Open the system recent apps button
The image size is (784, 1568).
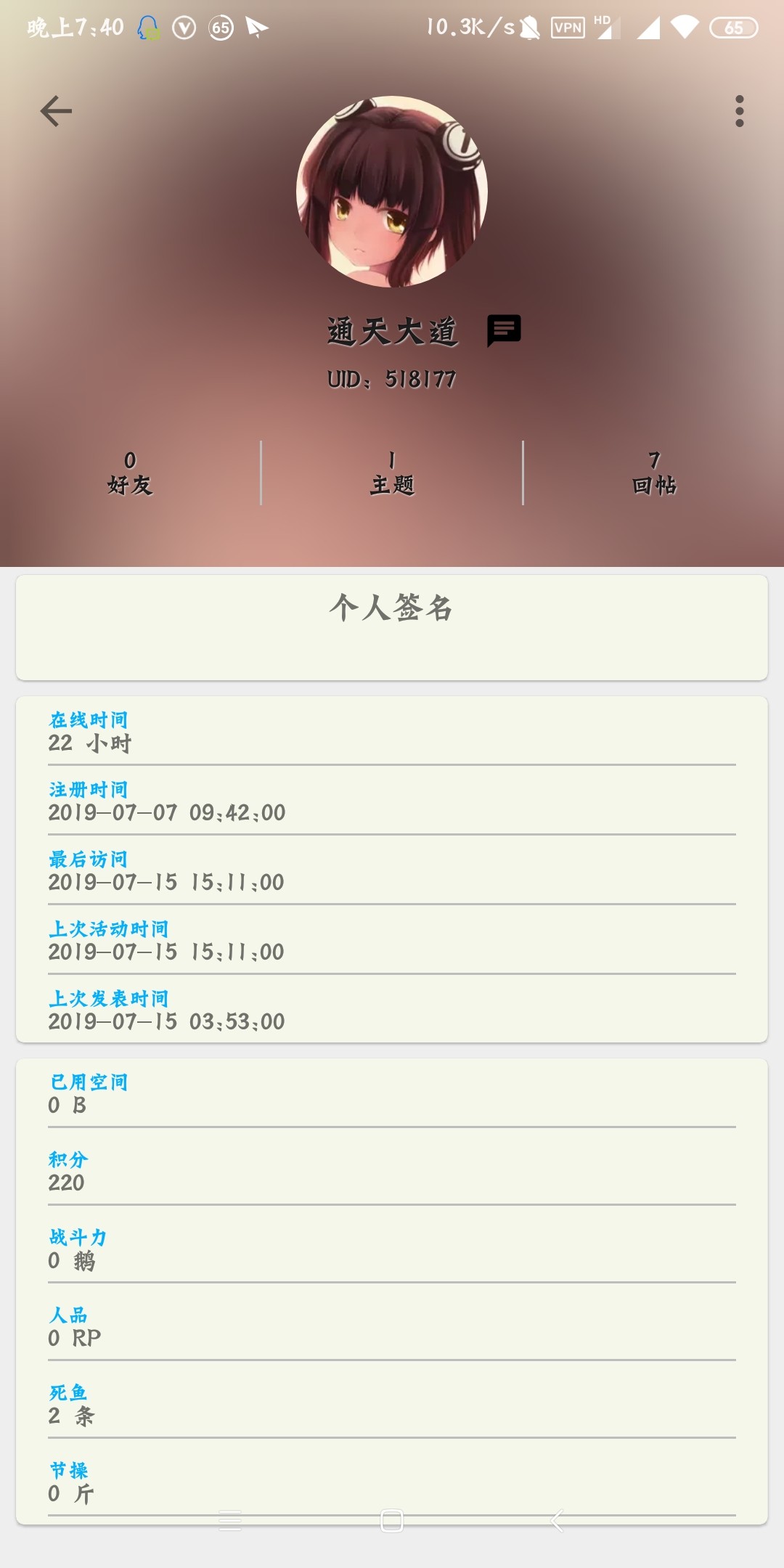point(230,1520)
